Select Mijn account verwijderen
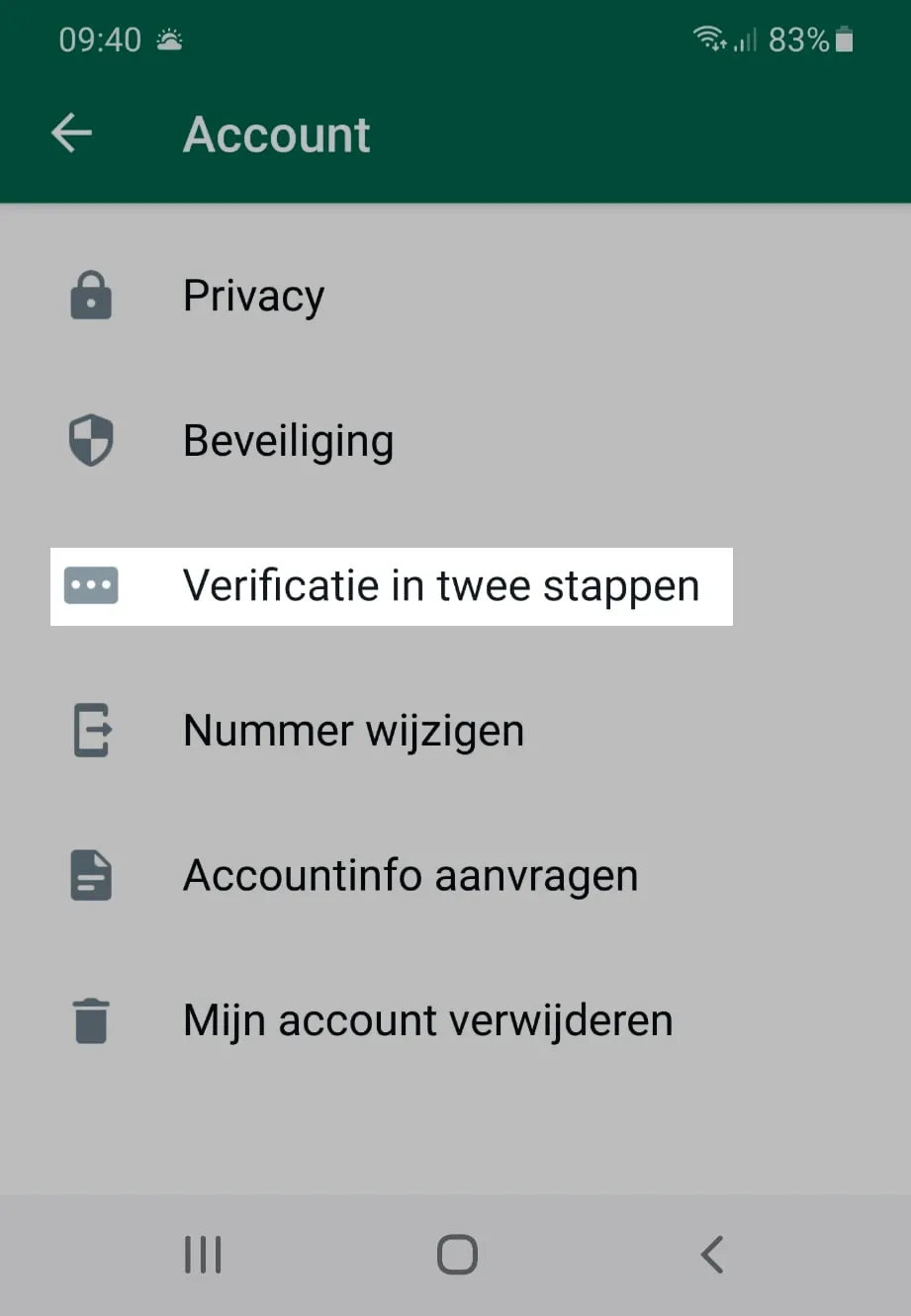Image resolution: width=911 pixels, height=1316 pixels. tap(427, 1019)
